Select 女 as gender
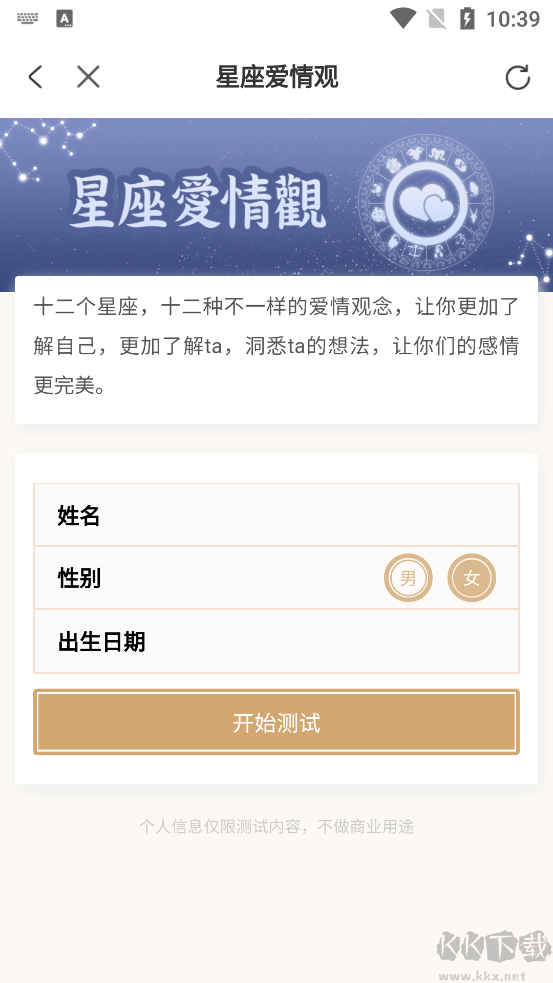Image resolution: width=553 pixels, height=983 pixels. 471,578
